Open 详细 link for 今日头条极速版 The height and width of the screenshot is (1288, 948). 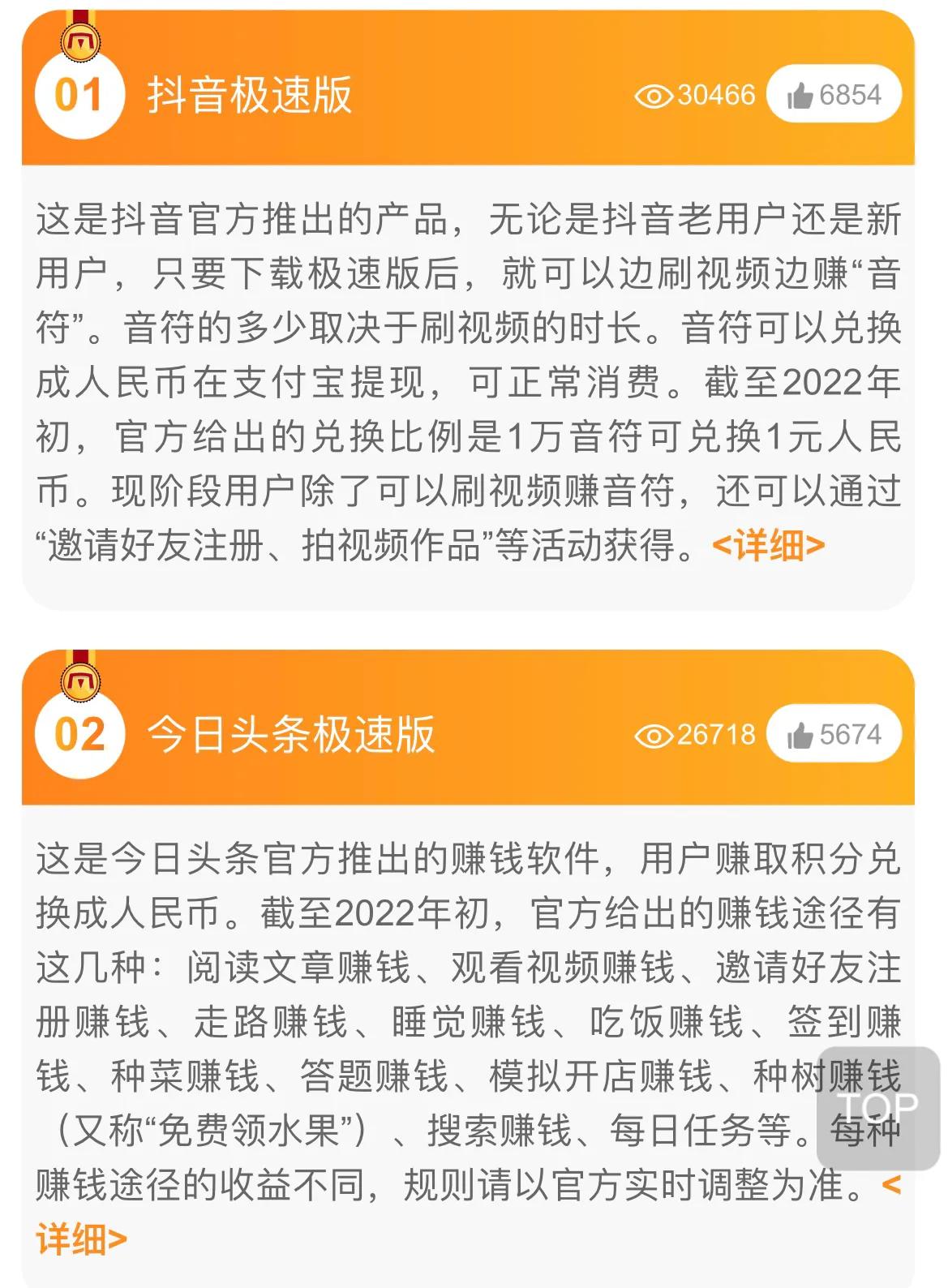(x=81, y=1240)
